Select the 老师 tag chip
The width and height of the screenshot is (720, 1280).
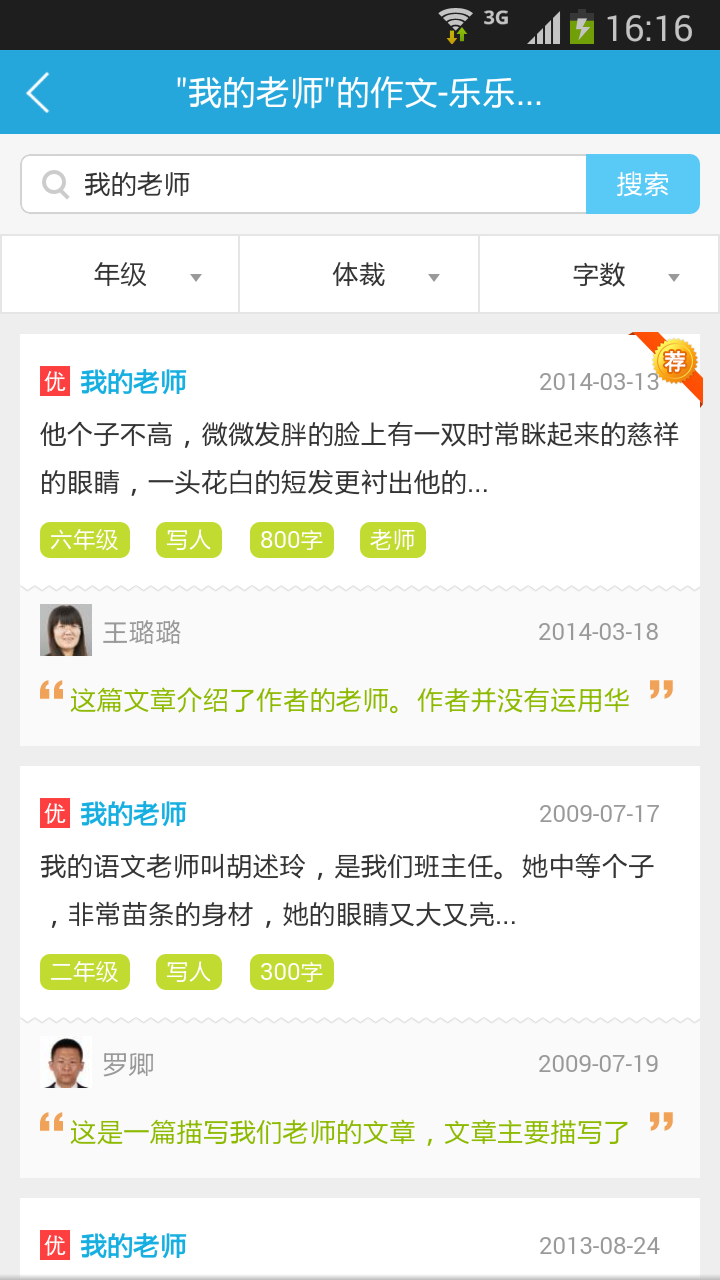tap(392, 540)
